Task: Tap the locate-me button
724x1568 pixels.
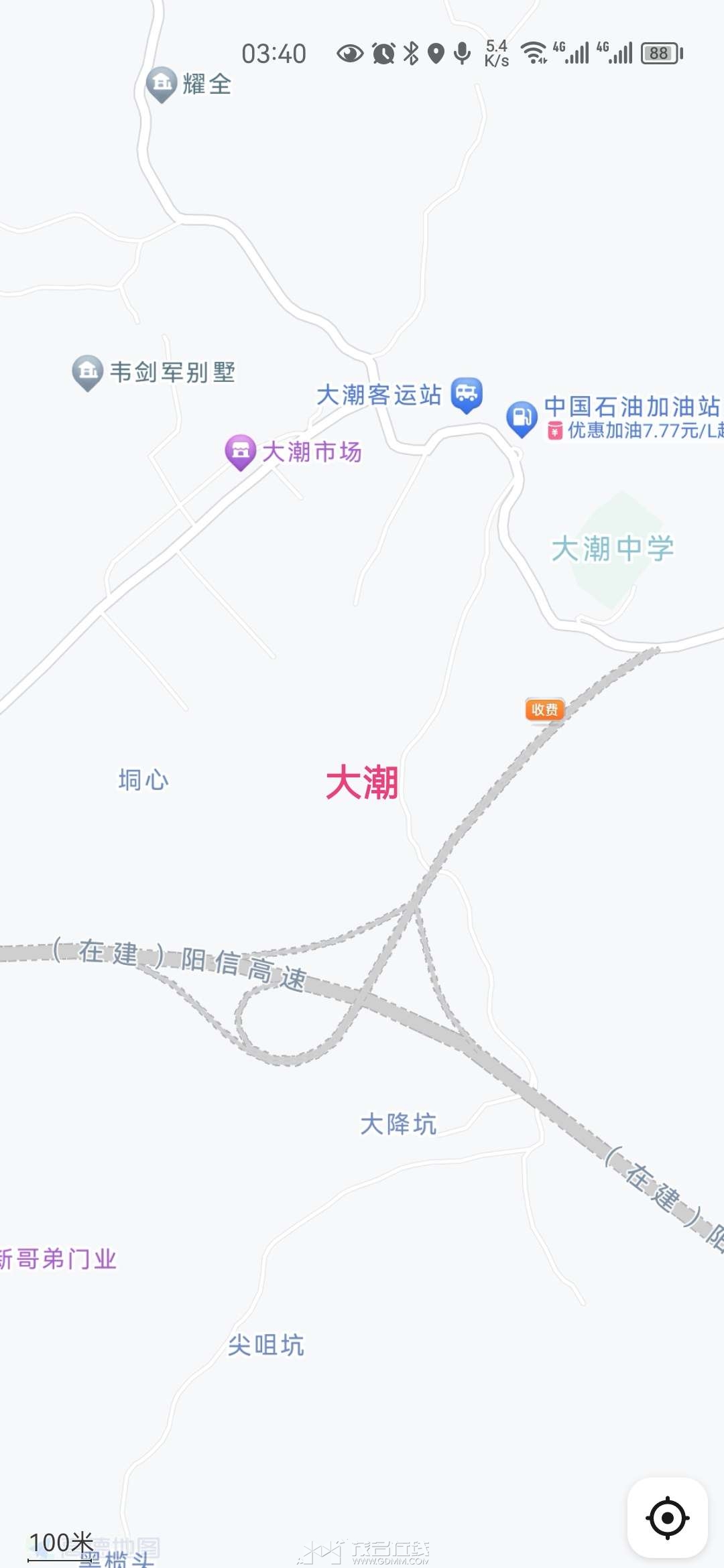Action: [668, 1518]
